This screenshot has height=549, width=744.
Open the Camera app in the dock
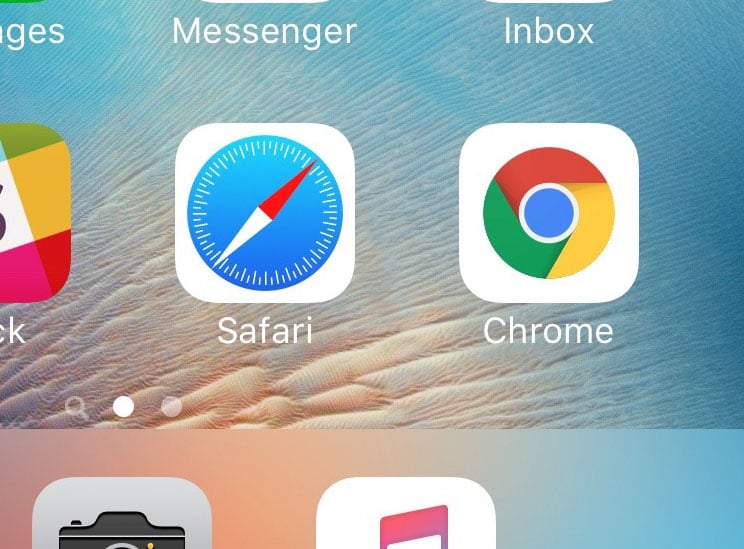pyautogui.click(x=122, y=518)
